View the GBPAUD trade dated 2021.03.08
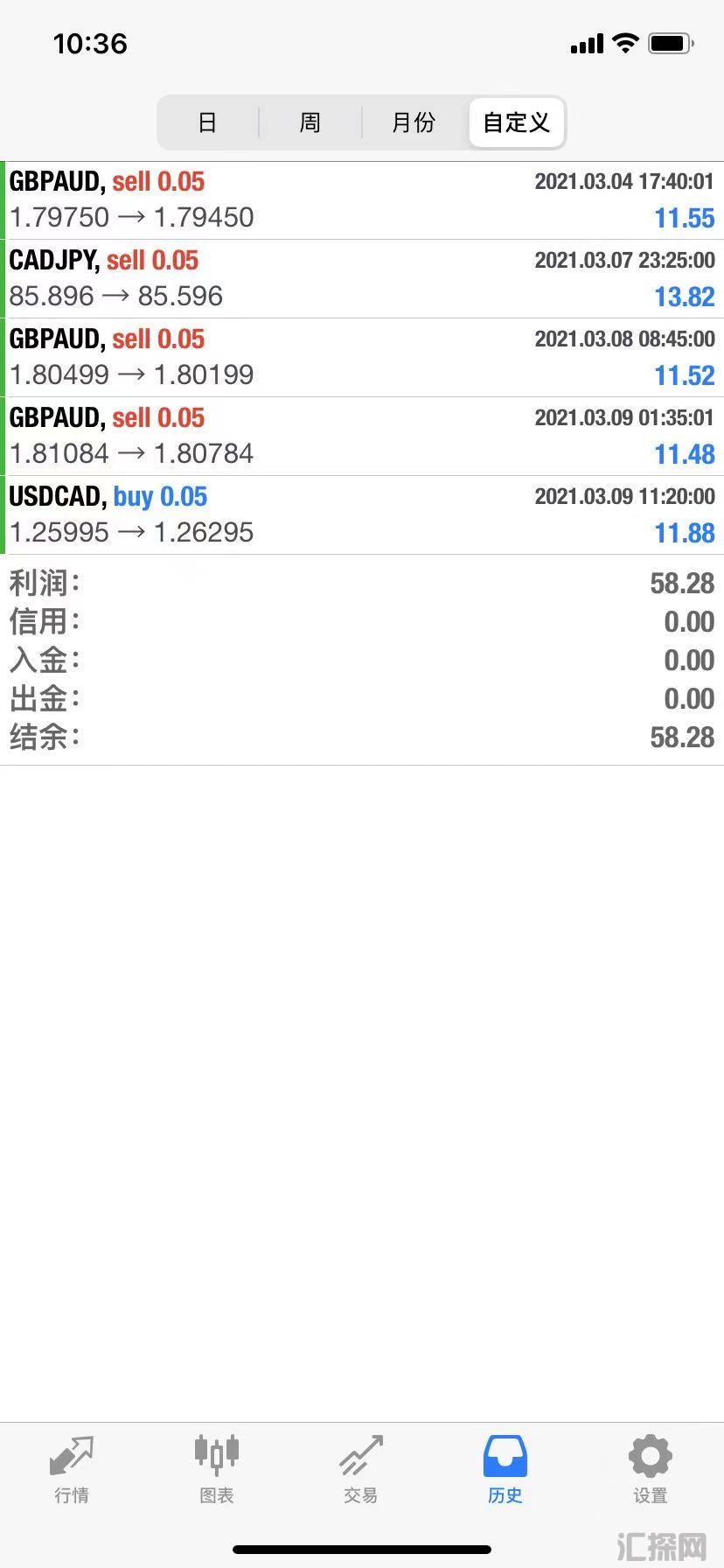The image size is (724, 1568). (x=362, y=358)
